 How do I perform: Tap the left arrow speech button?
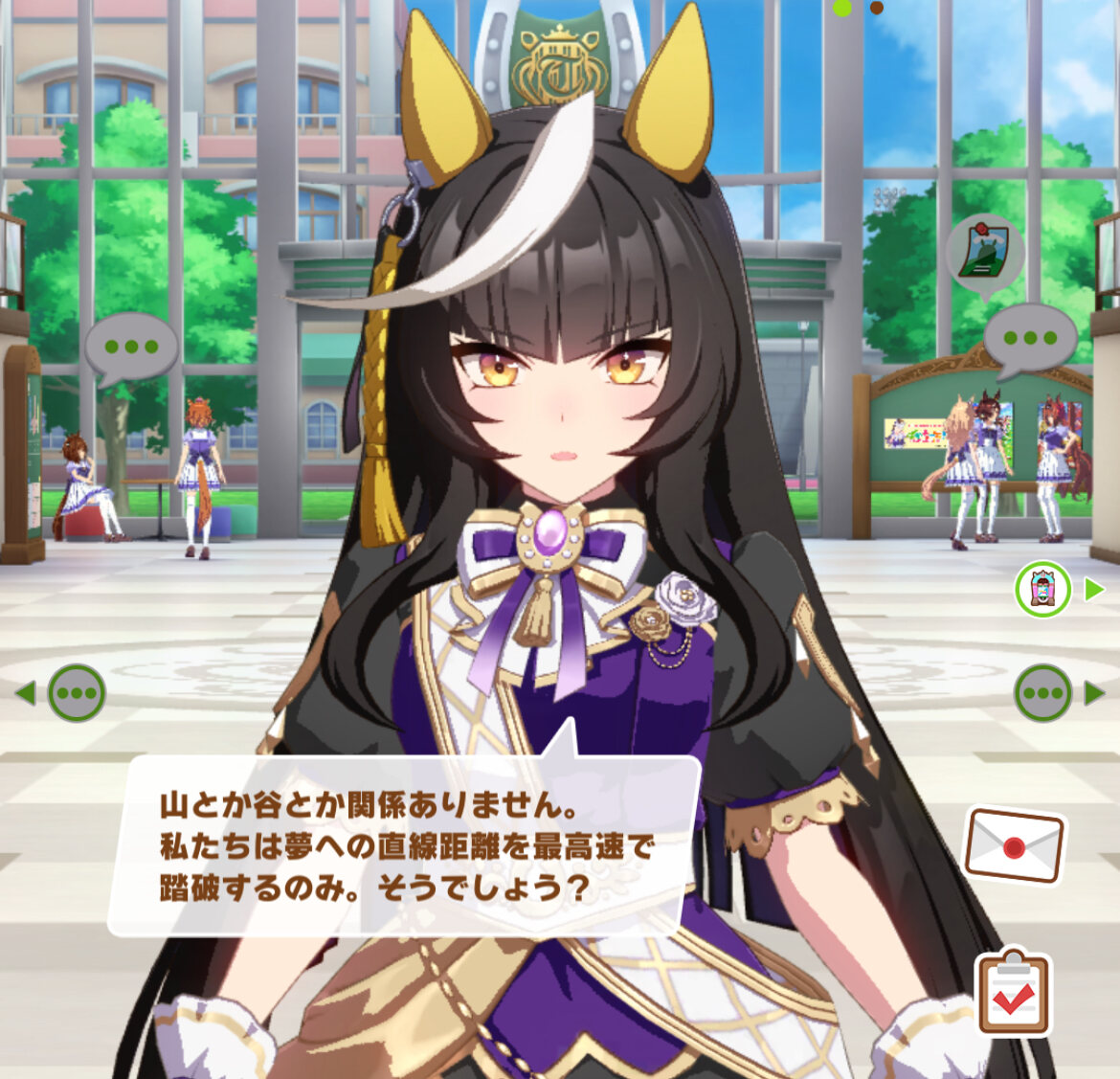coord(75,692)
